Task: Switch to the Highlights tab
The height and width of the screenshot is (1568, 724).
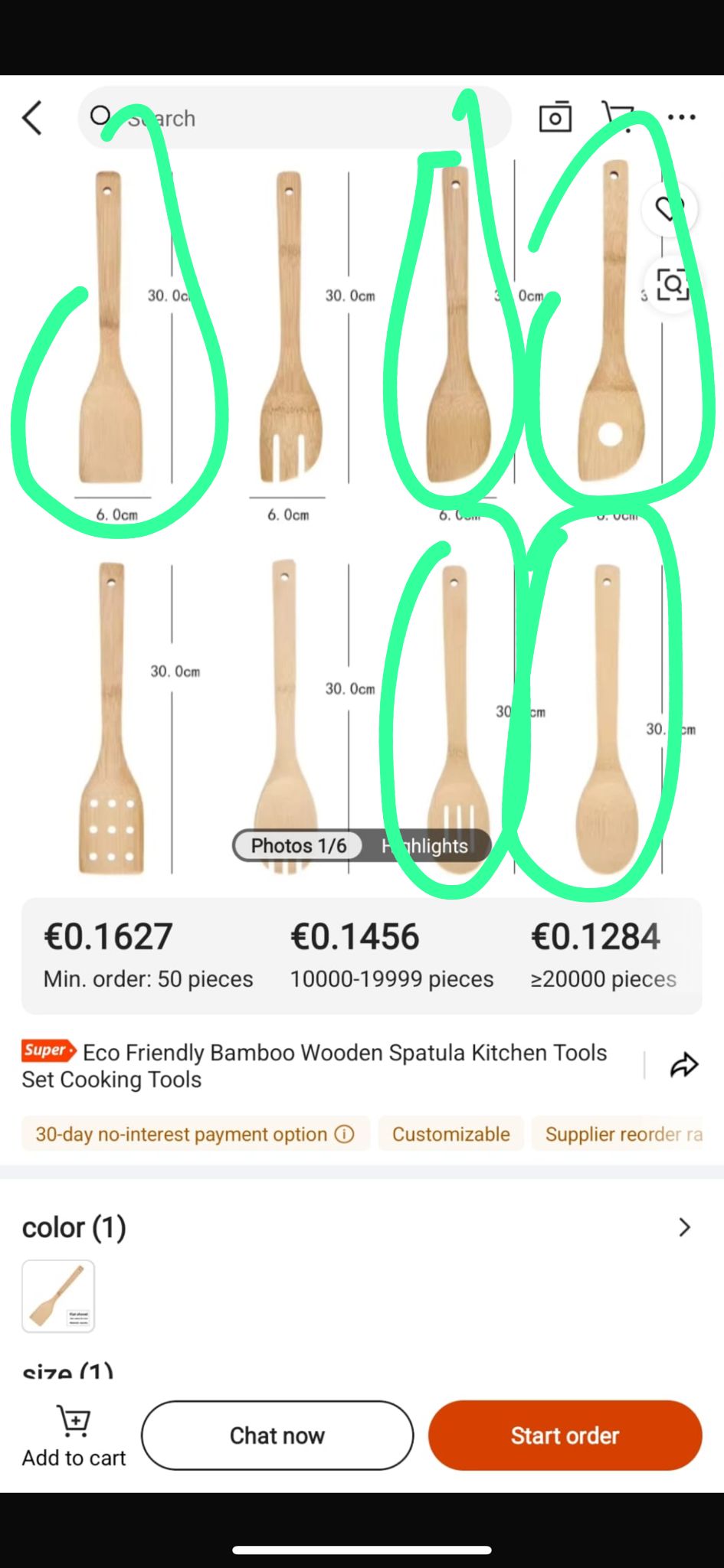Action: [x=426, y=845]
